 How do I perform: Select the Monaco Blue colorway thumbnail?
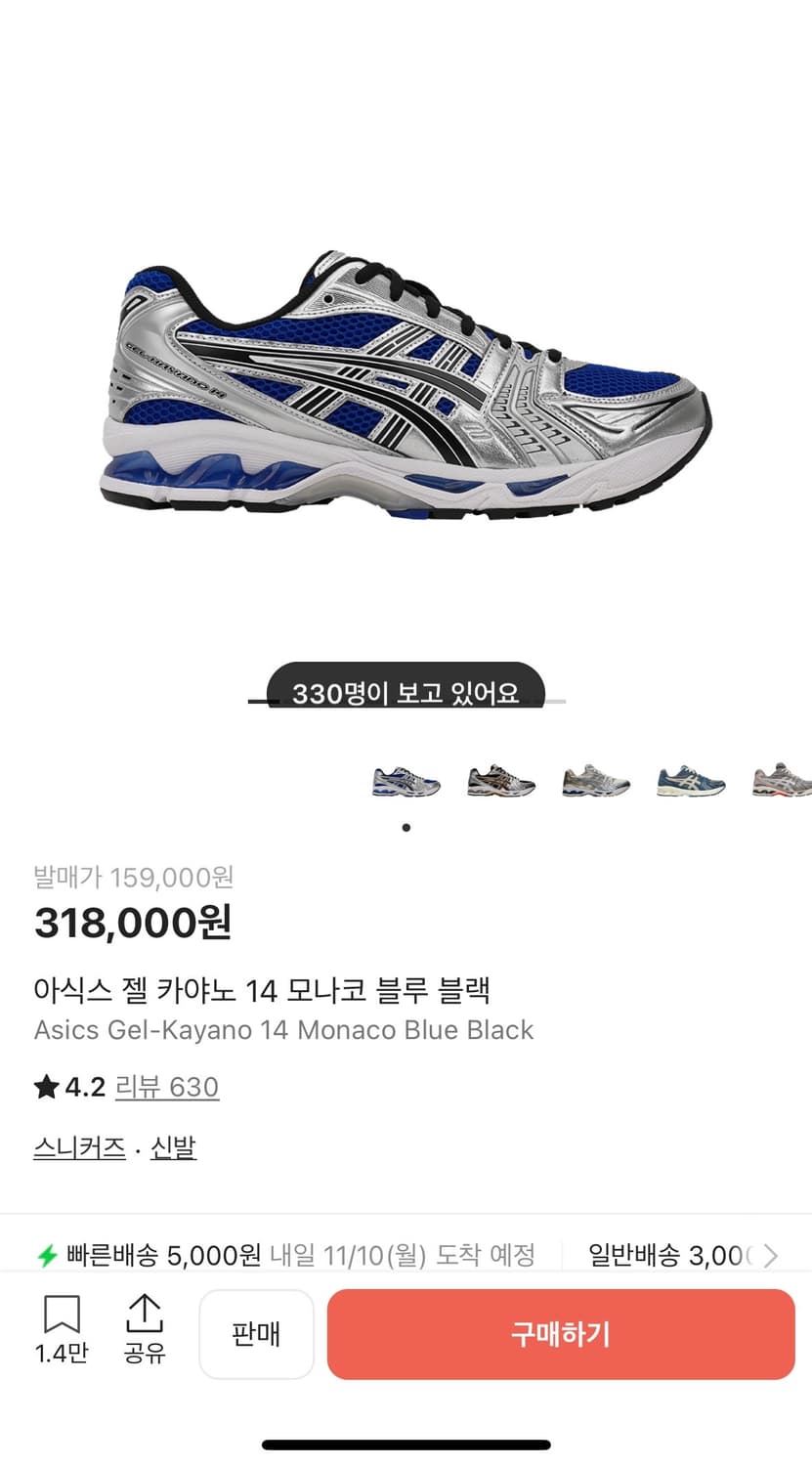pos(406,782)
